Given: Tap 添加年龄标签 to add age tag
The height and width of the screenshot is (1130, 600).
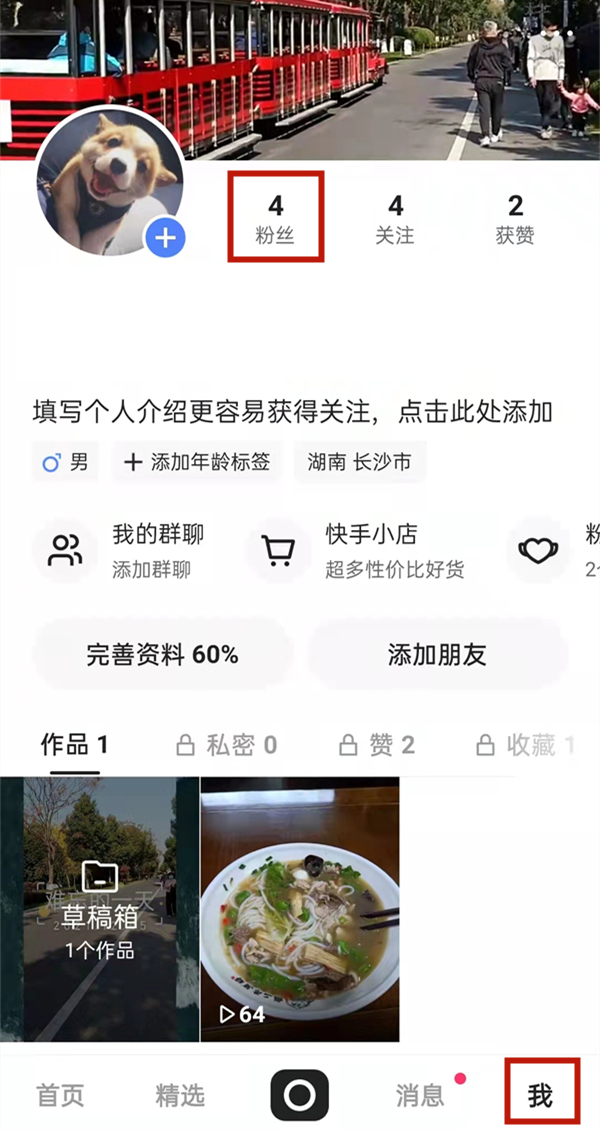Looking at the screenshot, I should point(197,462).
